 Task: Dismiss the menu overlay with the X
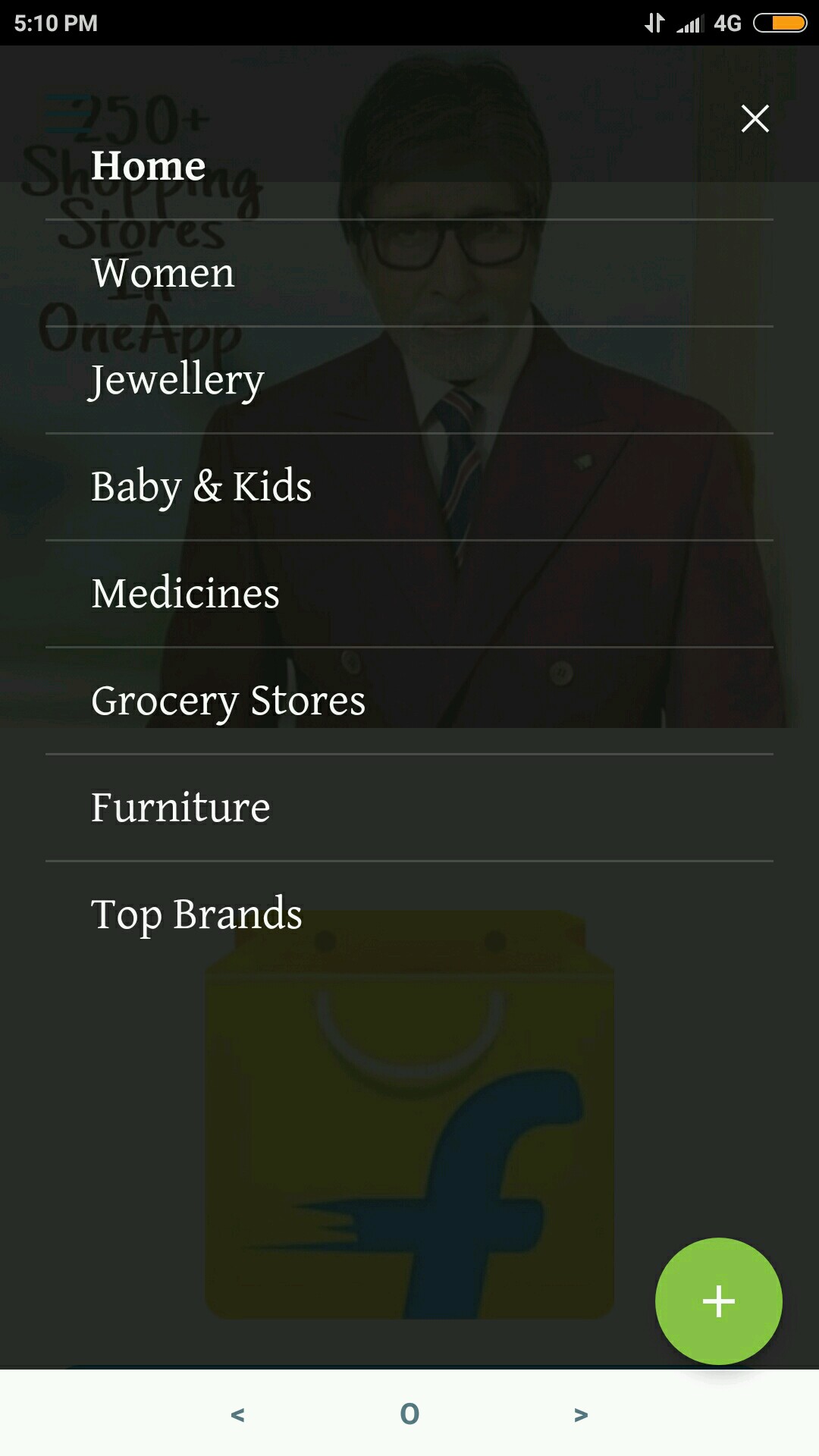pyautogui.click(x=755, y=118)
